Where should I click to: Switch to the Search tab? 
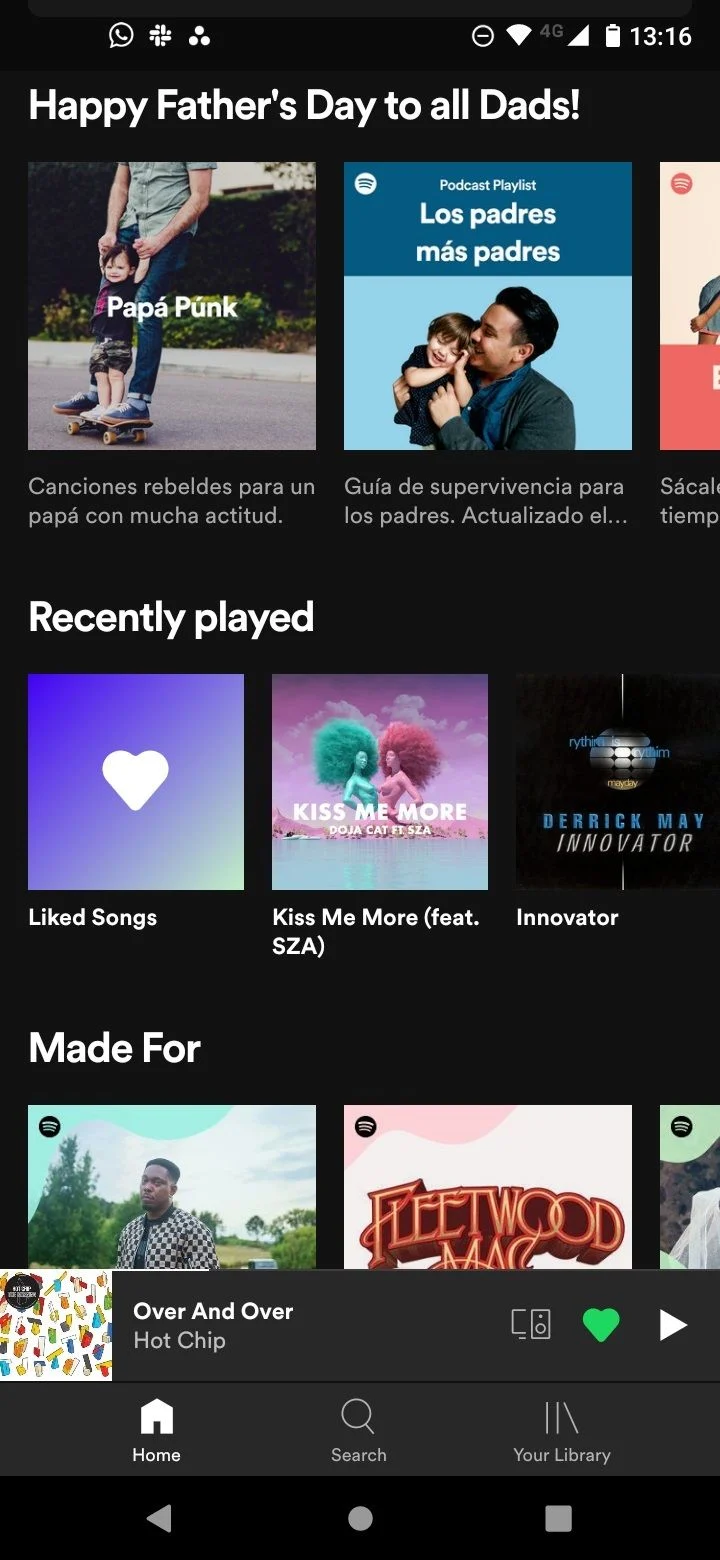(x=358, y=1432)
